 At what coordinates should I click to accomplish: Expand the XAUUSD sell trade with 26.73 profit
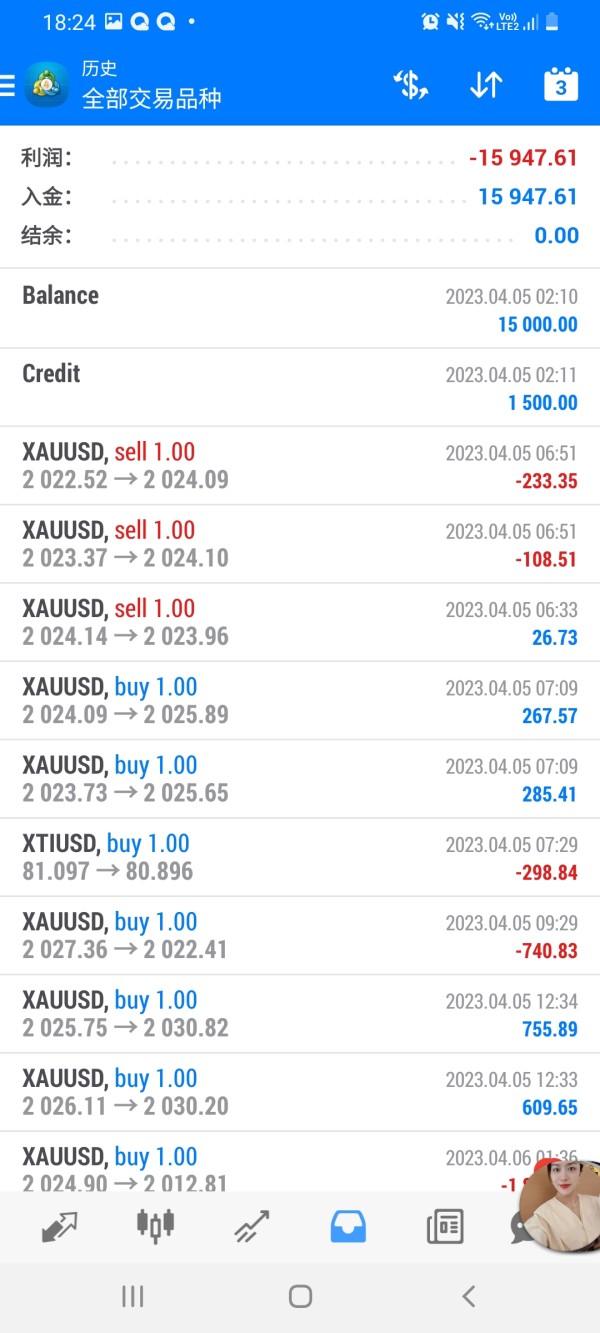pos(300,622)
